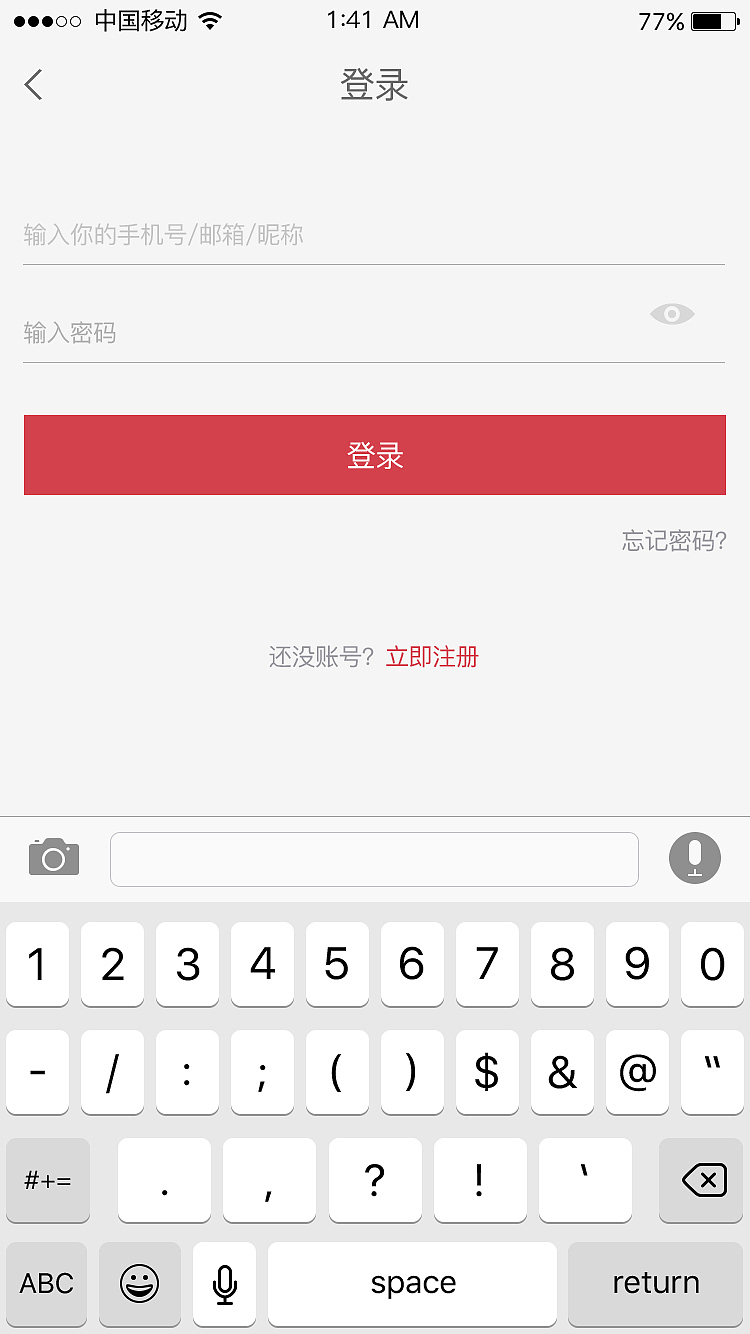Viewport: 750px width, 1334px height.
Task: Switch to symbols with the #+= key
Action: (47, 1180)
